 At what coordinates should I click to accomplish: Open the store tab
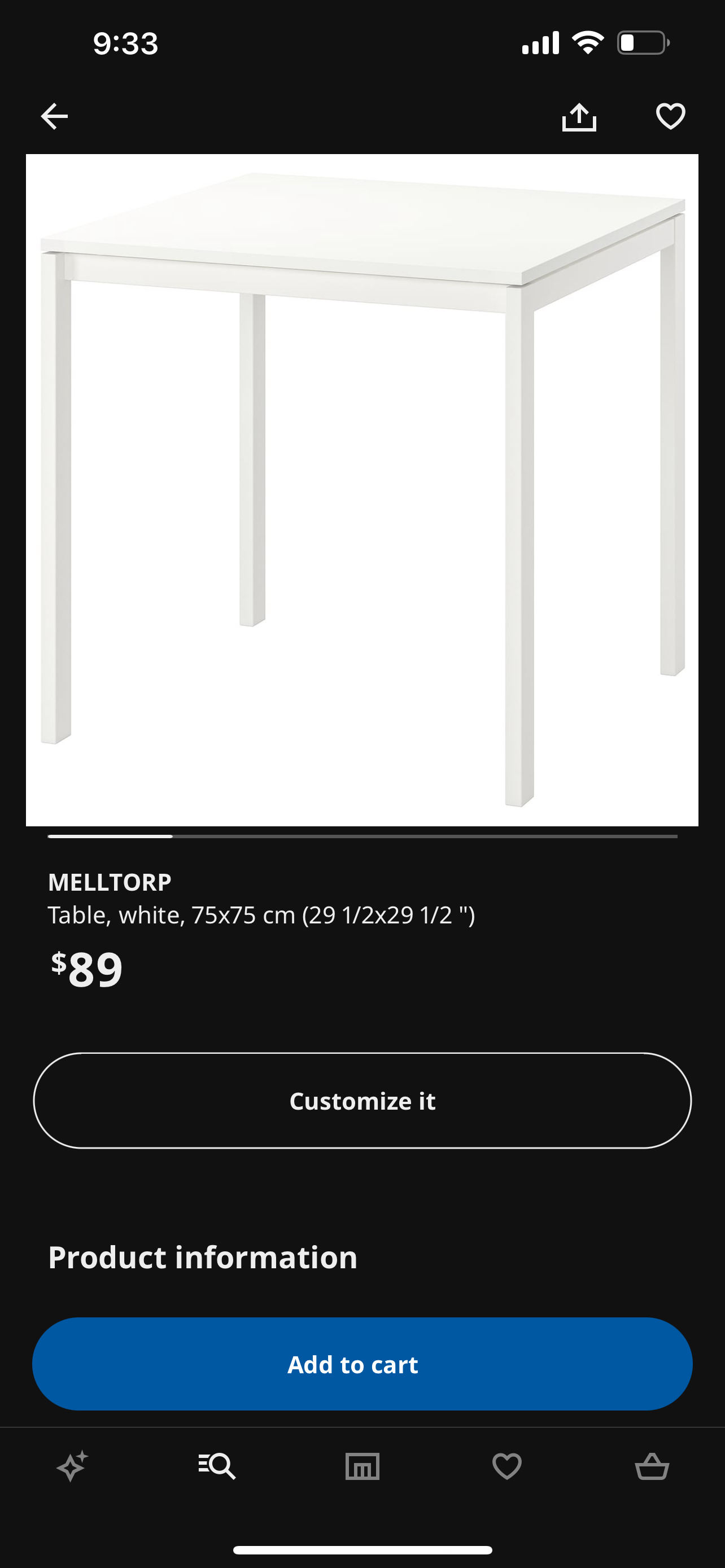(362, 1466)
